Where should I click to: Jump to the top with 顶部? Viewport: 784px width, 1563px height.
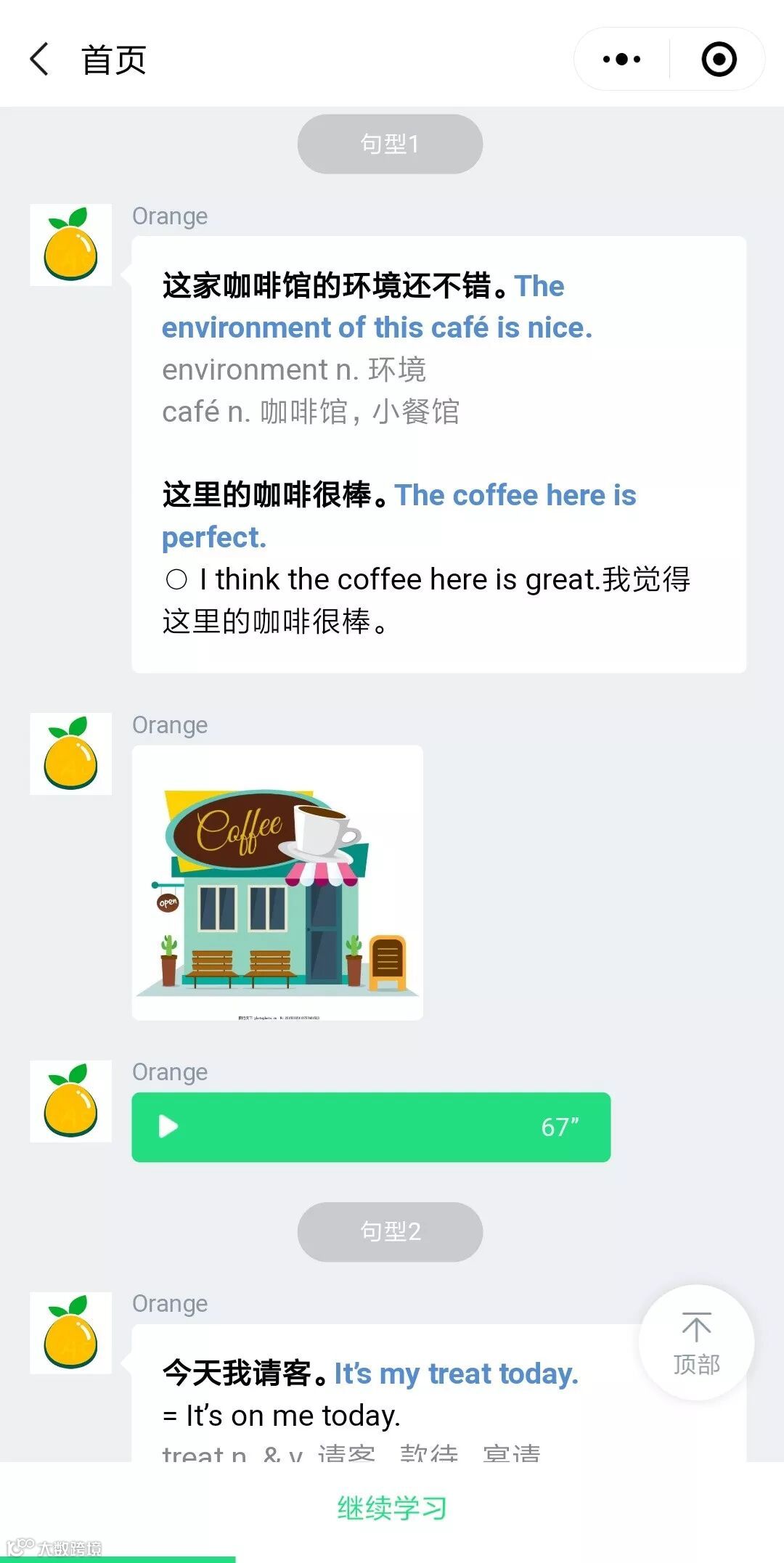click(696, 1343)
